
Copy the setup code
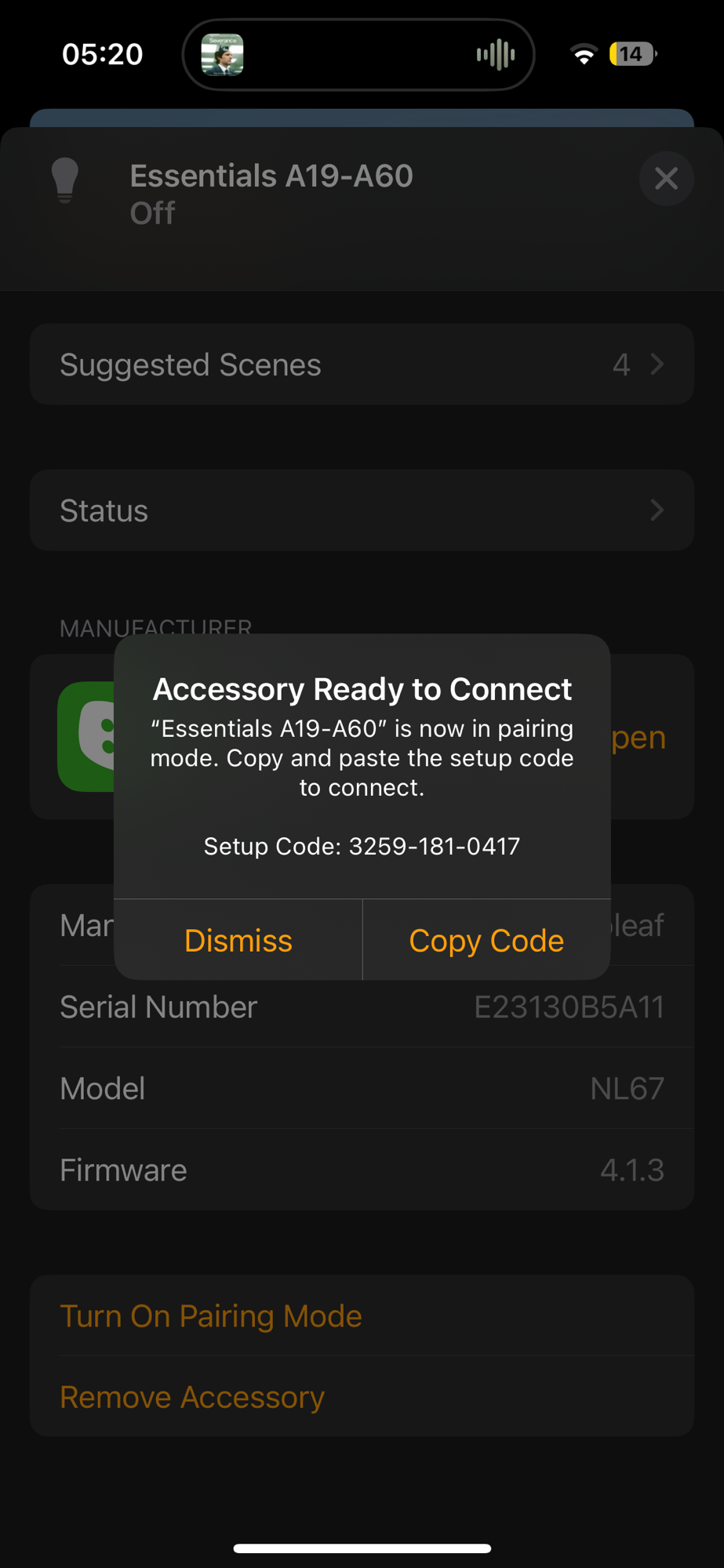(x=486, y=940)
